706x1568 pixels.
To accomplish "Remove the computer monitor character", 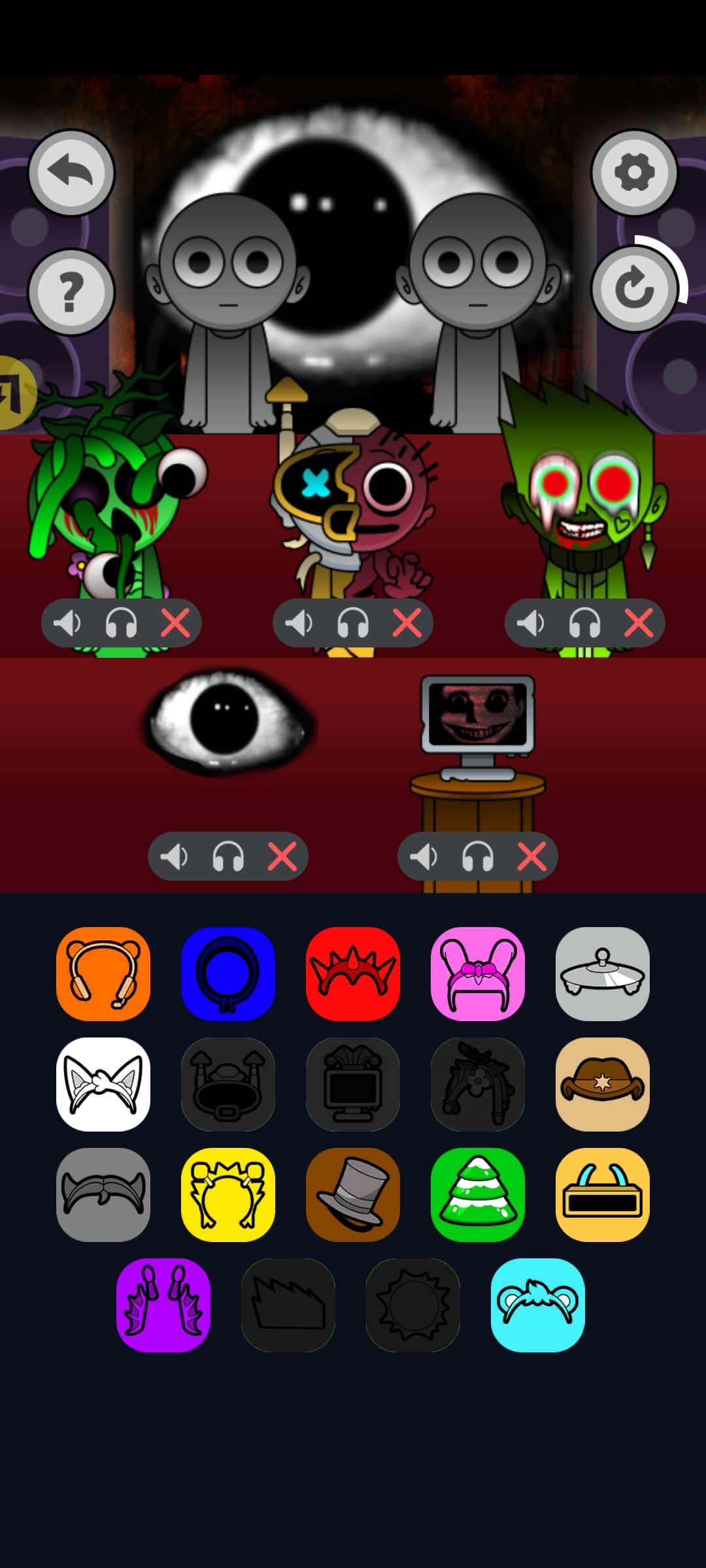I will coord(531,856).
